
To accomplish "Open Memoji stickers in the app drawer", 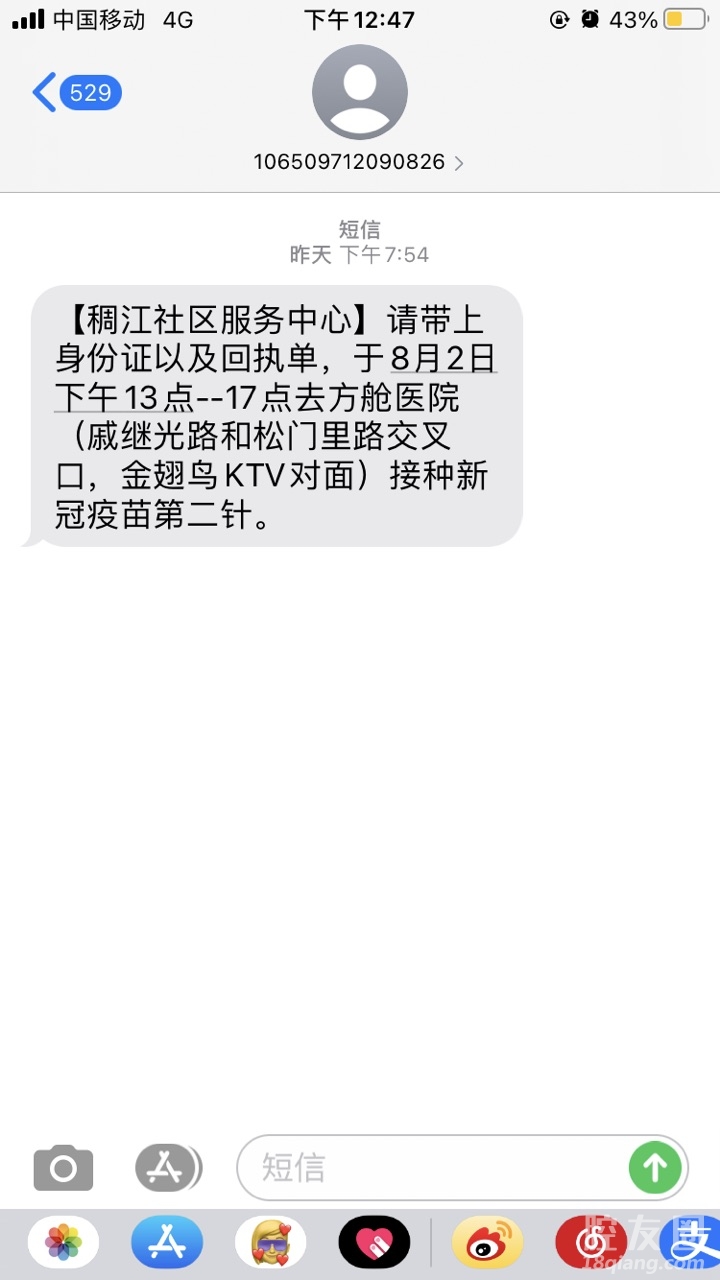I will pos(270,1243).
